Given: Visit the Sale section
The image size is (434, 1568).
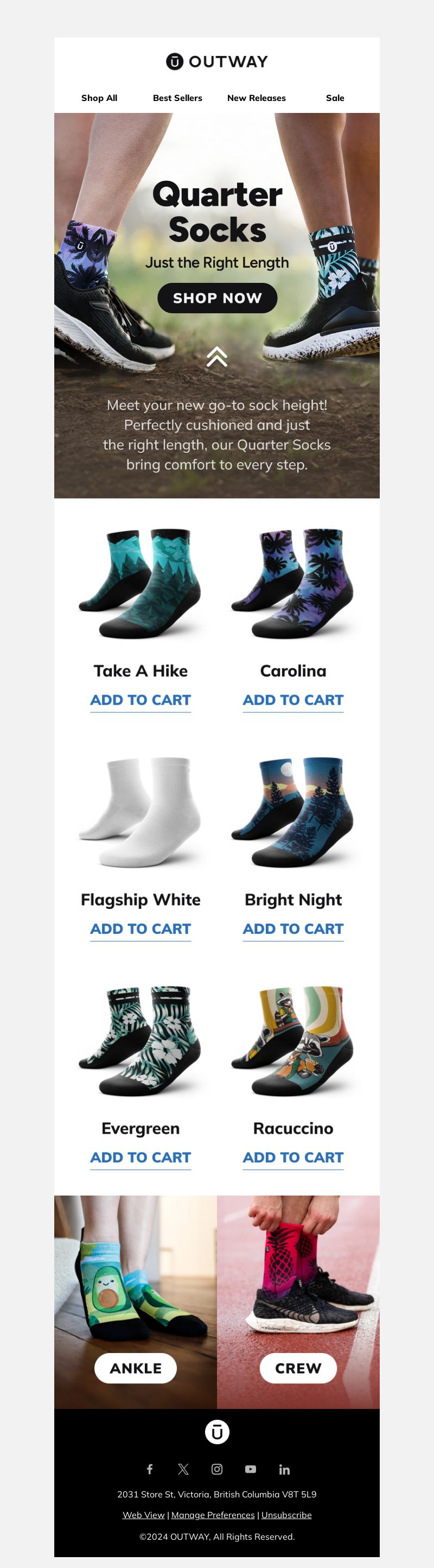Looking at the screenshot, I should tap(335, 98).
